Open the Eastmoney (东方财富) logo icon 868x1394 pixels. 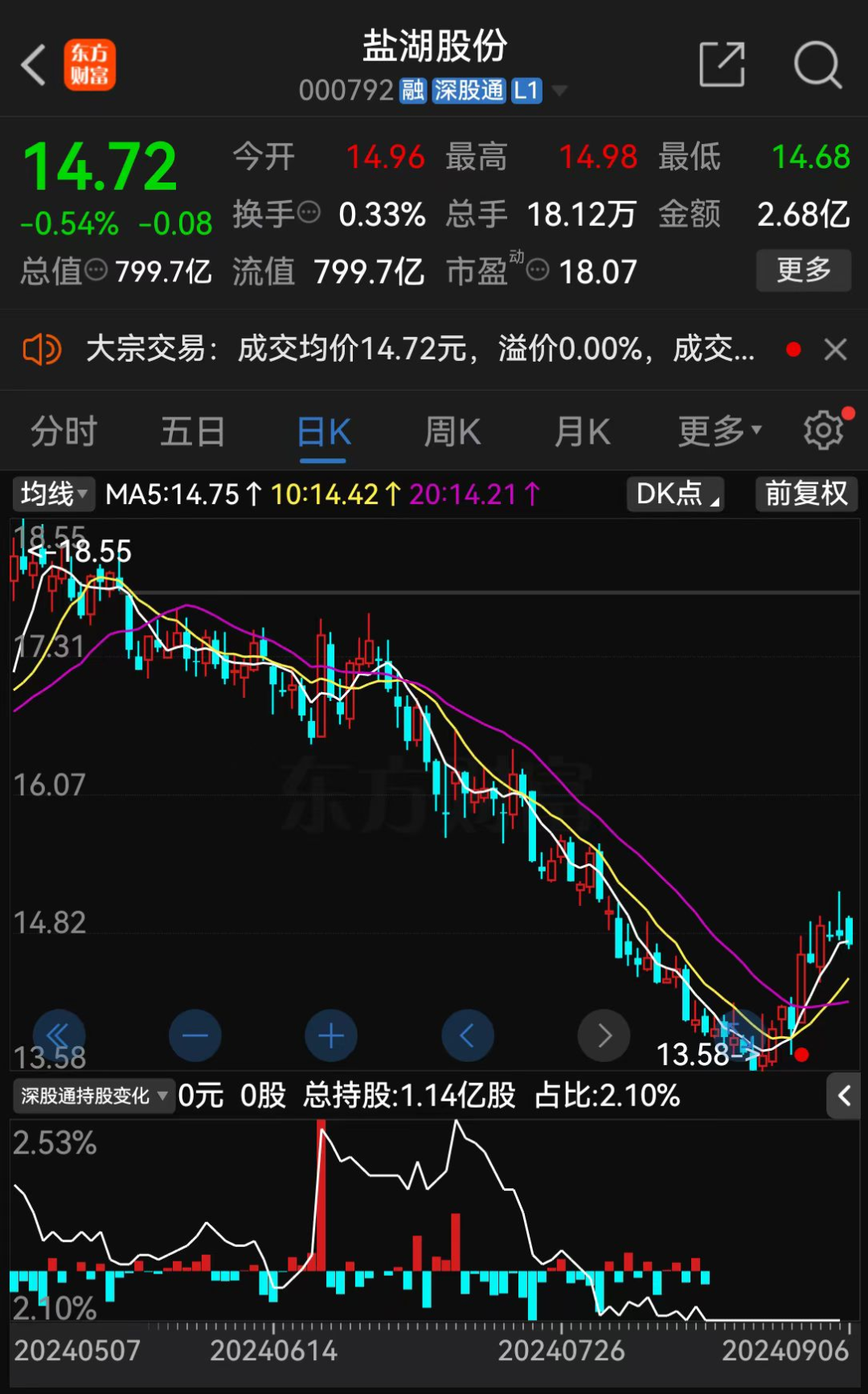91,64
